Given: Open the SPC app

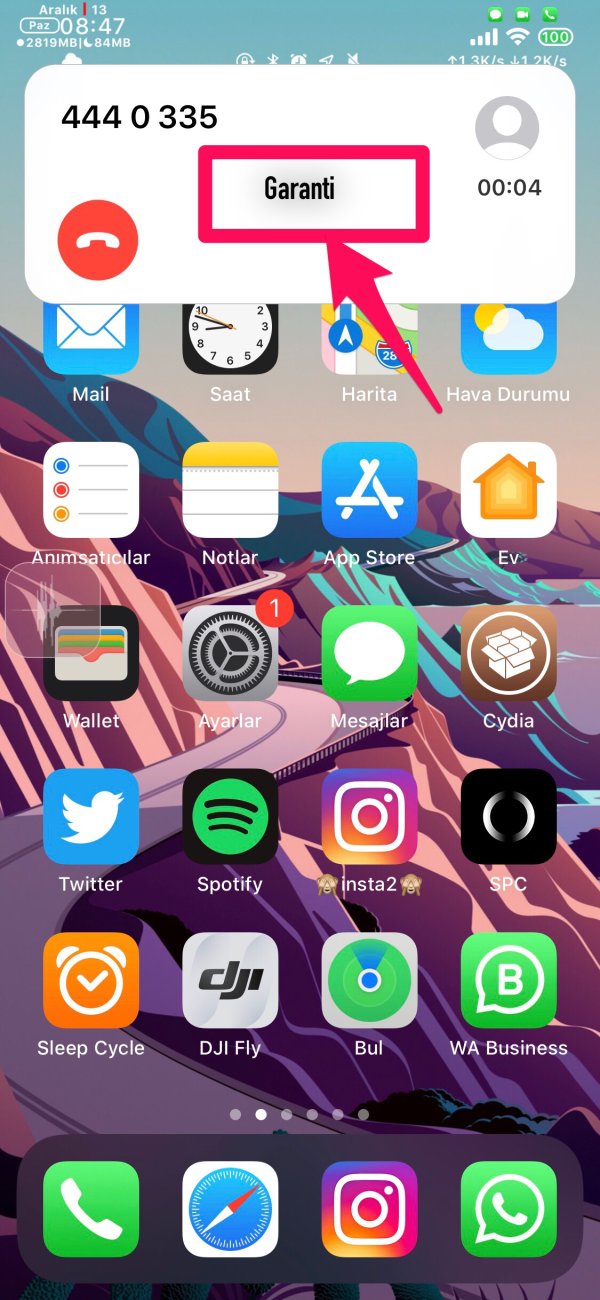Looking at the screenshot, I should point(508,816).
